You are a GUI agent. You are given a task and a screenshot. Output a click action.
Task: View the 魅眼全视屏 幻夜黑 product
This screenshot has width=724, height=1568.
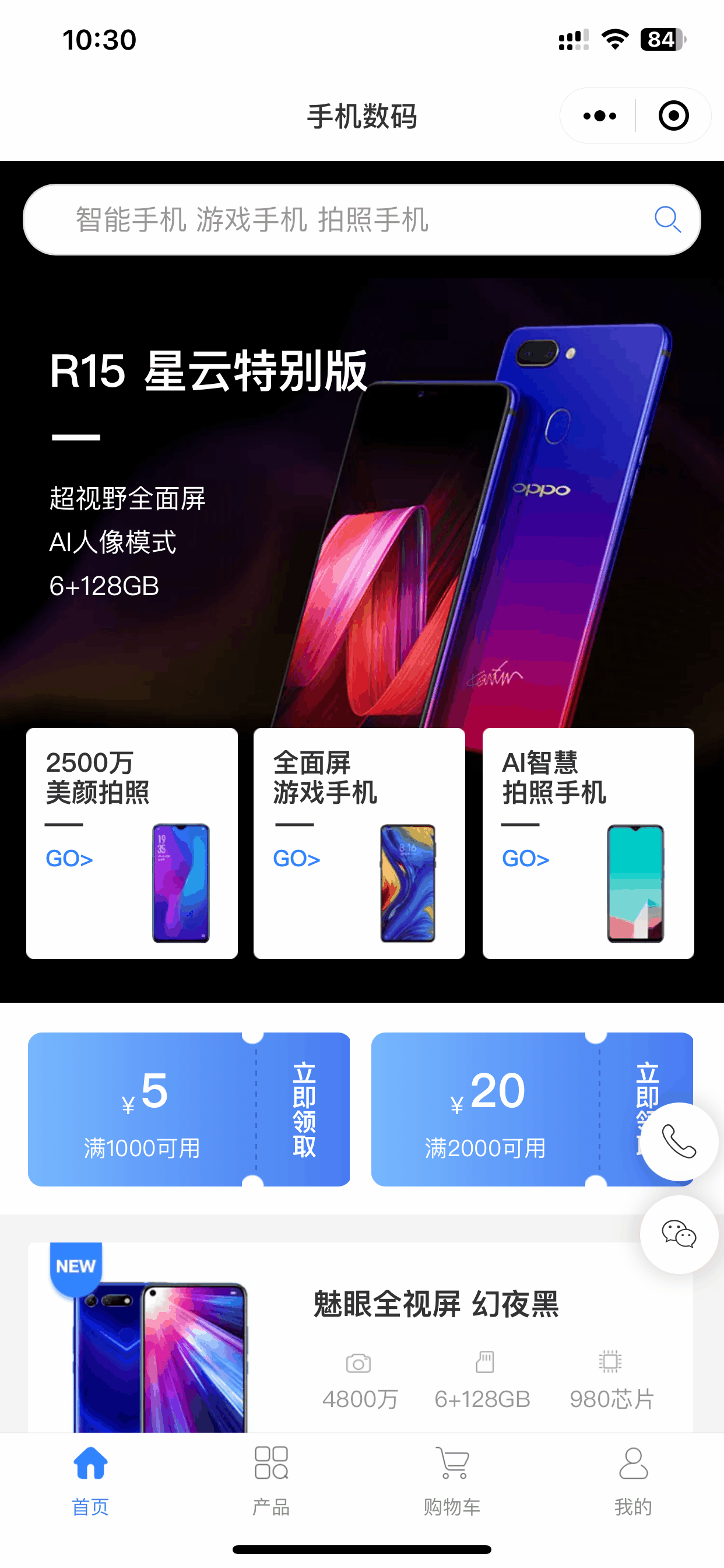[x=435, y=1304]
